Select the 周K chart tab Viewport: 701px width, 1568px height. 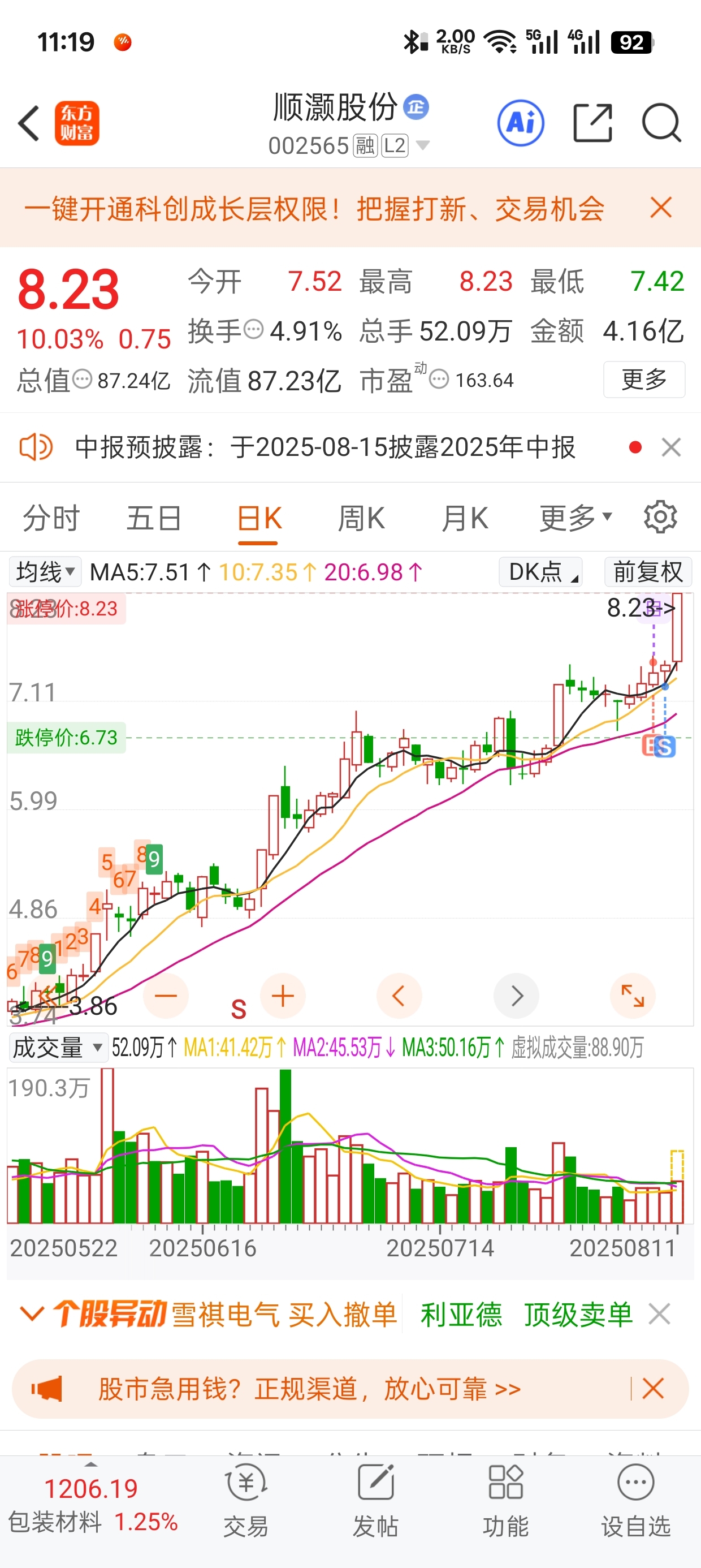click(x=361, y=519)
